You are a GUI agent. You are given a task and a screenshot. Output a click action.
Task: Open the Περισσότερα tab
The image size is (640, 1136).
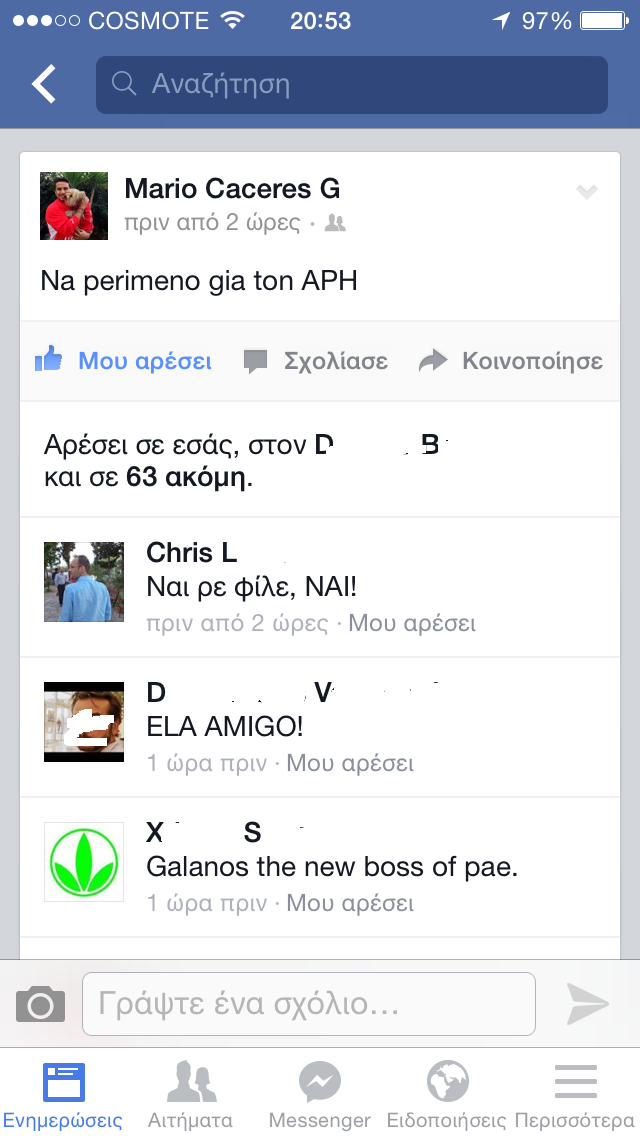click(575, 1094)
